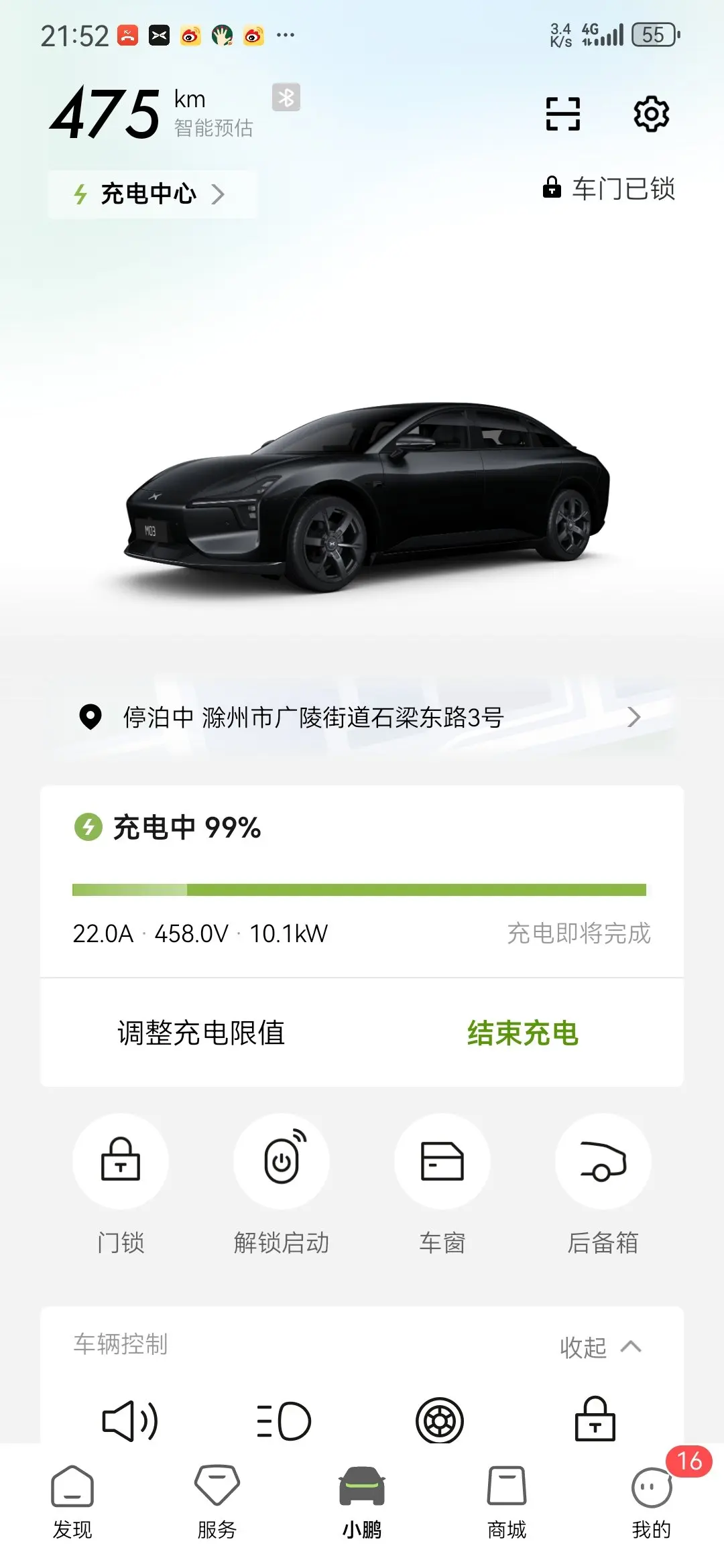Tap the 车门已锁 door lock status
Screen dimensions: 724x1568
coord(609,188)
